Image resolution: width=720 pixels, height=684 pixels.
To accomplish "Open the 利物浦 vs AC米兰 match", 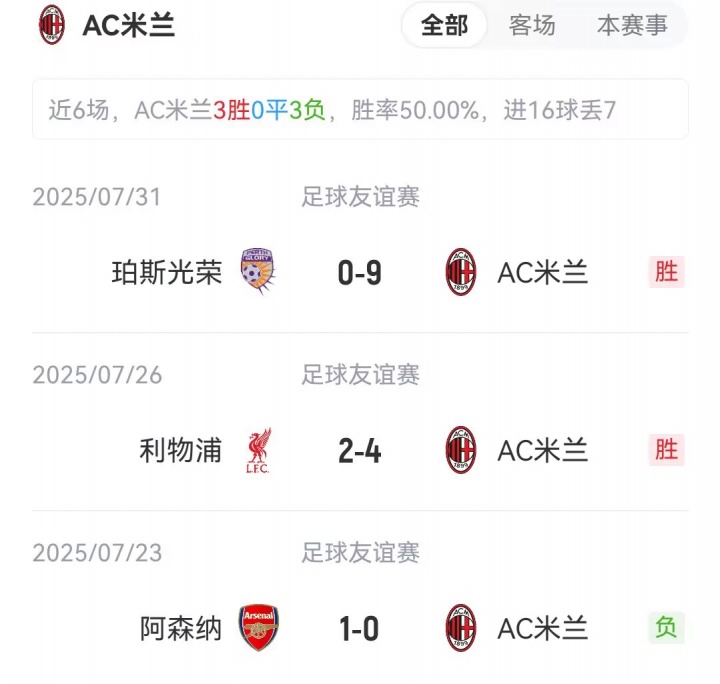I will pos(360,451).
